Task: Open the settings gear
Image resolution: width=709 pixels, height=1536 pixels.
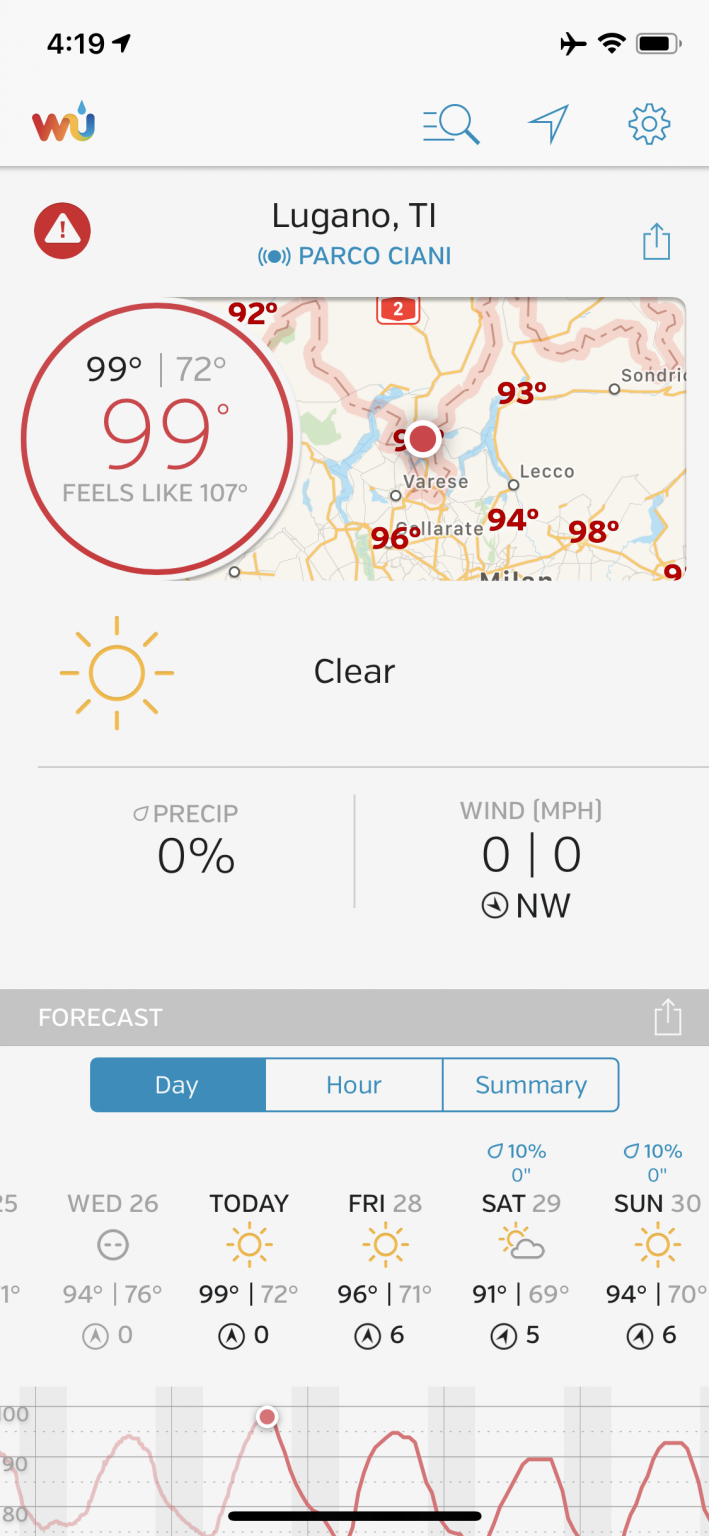Action: point(649,124)
